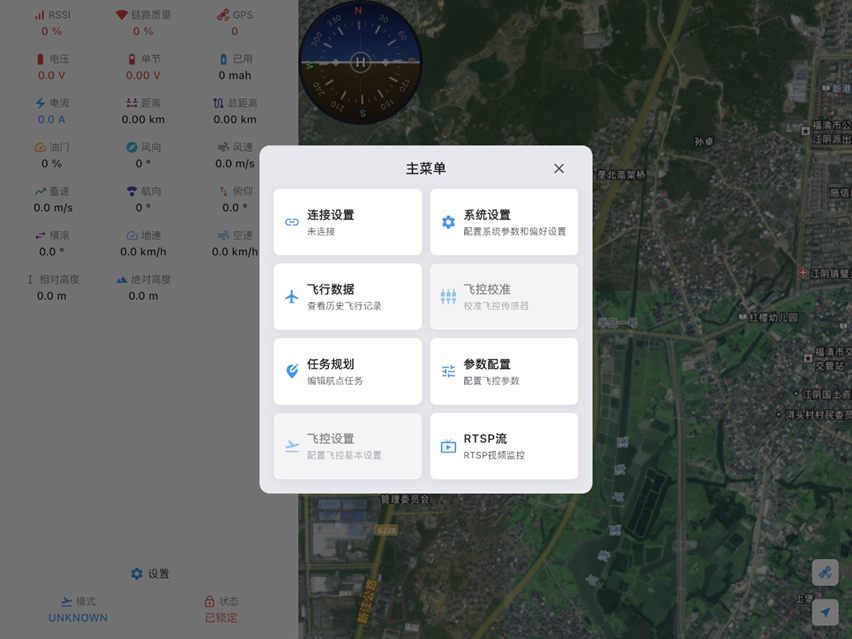Screen dimensions: 852x639
Task: Open 系统设置 system settings
Action: [x=504, y=222]
